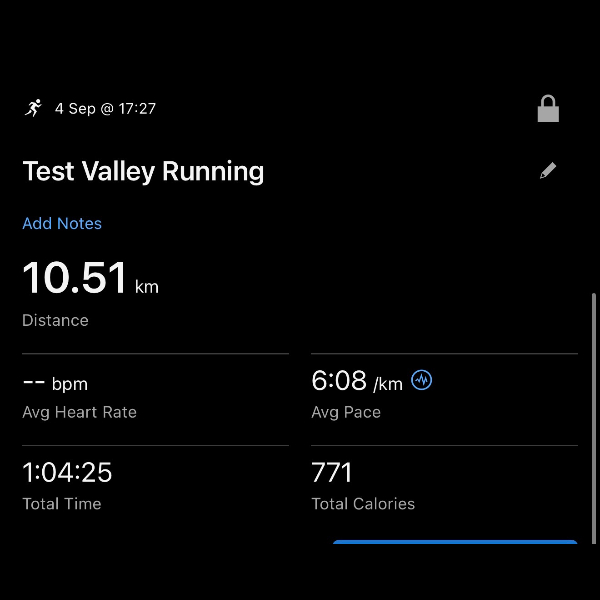This screenshot has width=600, height=600.
Task: Tap the blue icon beside Avg Pace
Action: click(421, 380)
